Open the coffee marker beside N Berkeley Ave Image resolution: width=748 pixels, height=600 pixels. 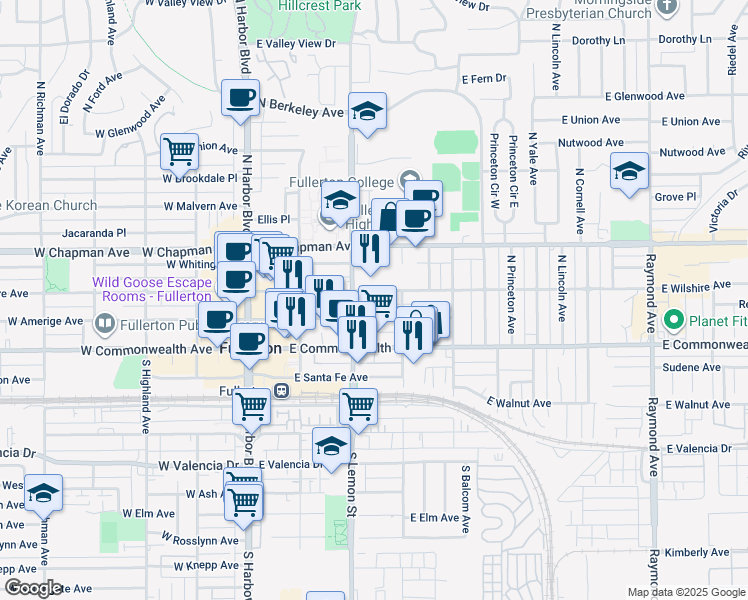(240, 99)
